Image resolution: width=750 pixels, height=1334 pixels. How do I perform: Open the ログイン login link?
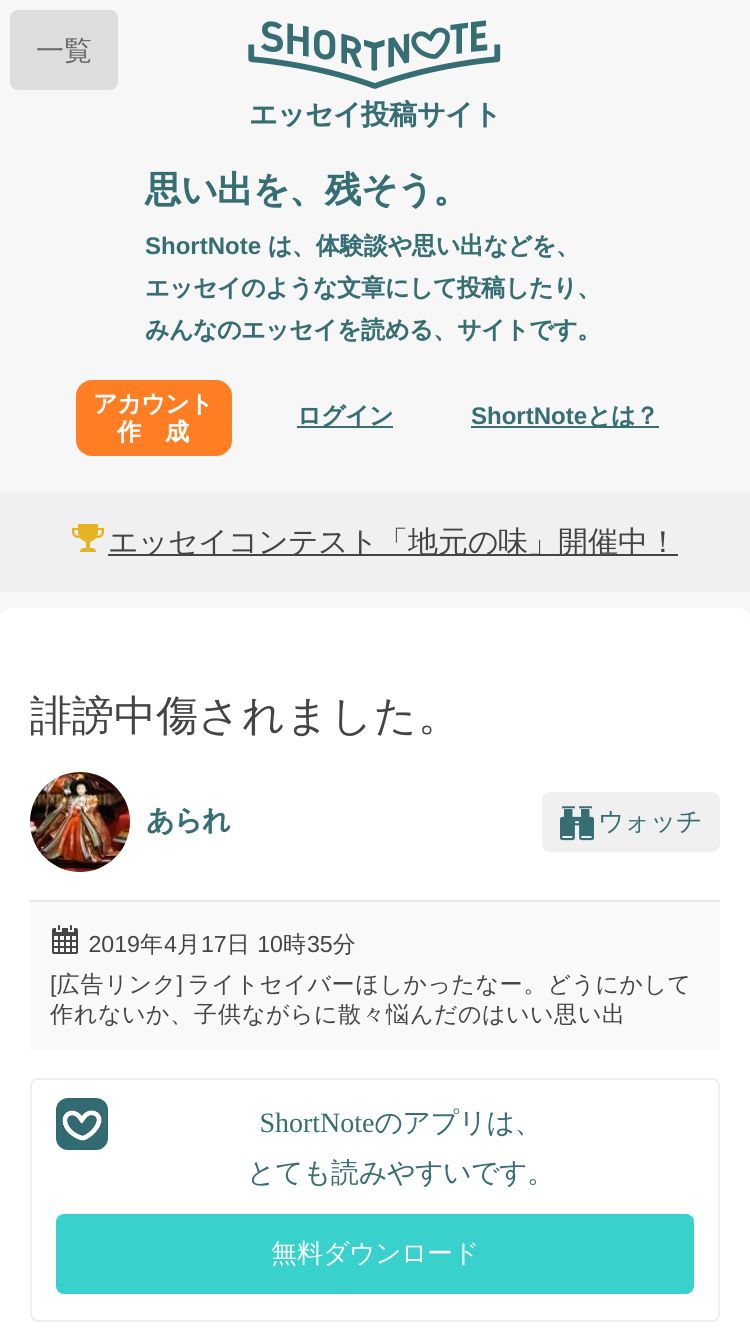[x=345, y=416]
